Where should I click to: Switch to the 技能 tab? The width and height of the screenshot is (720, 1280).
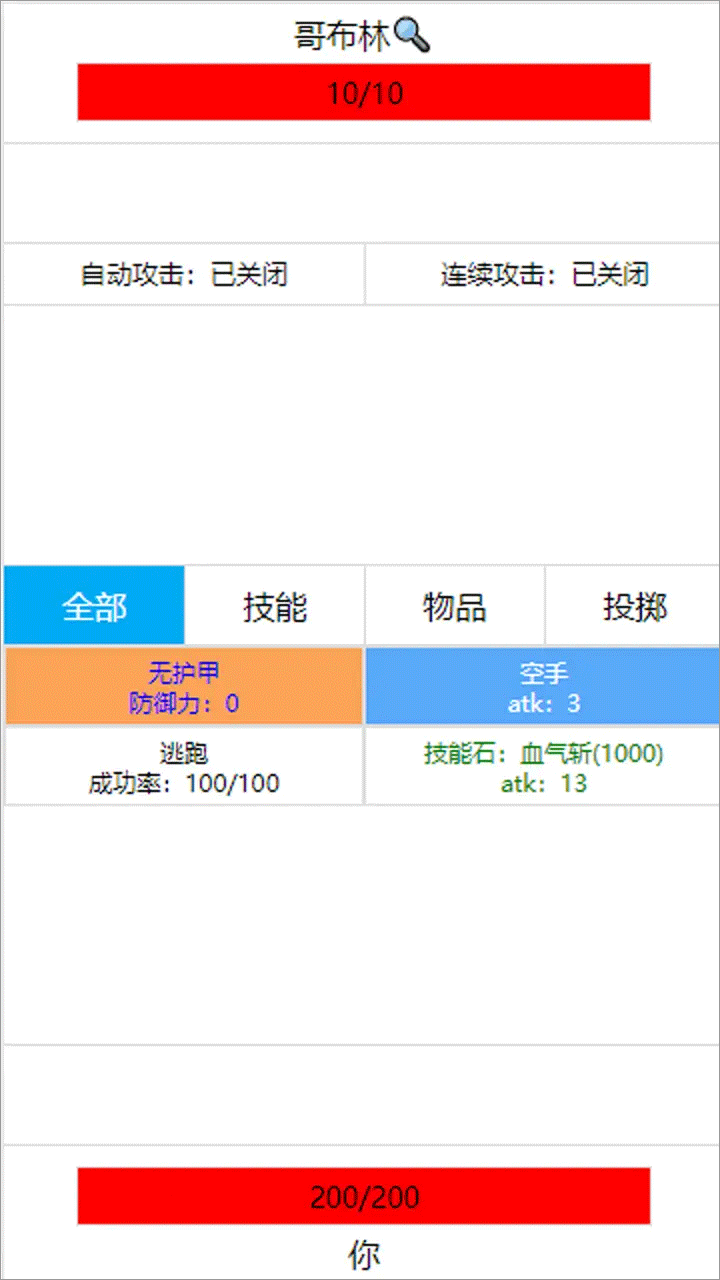tap(275, 606)
